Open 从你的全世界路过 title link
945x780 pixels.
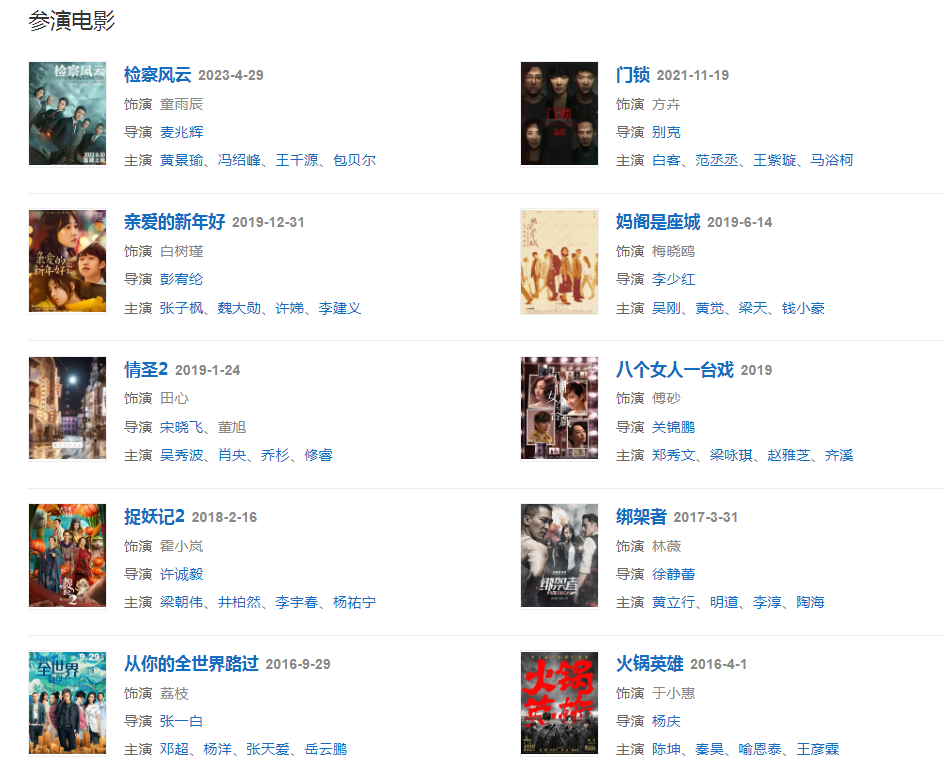[x=191, y=664]
